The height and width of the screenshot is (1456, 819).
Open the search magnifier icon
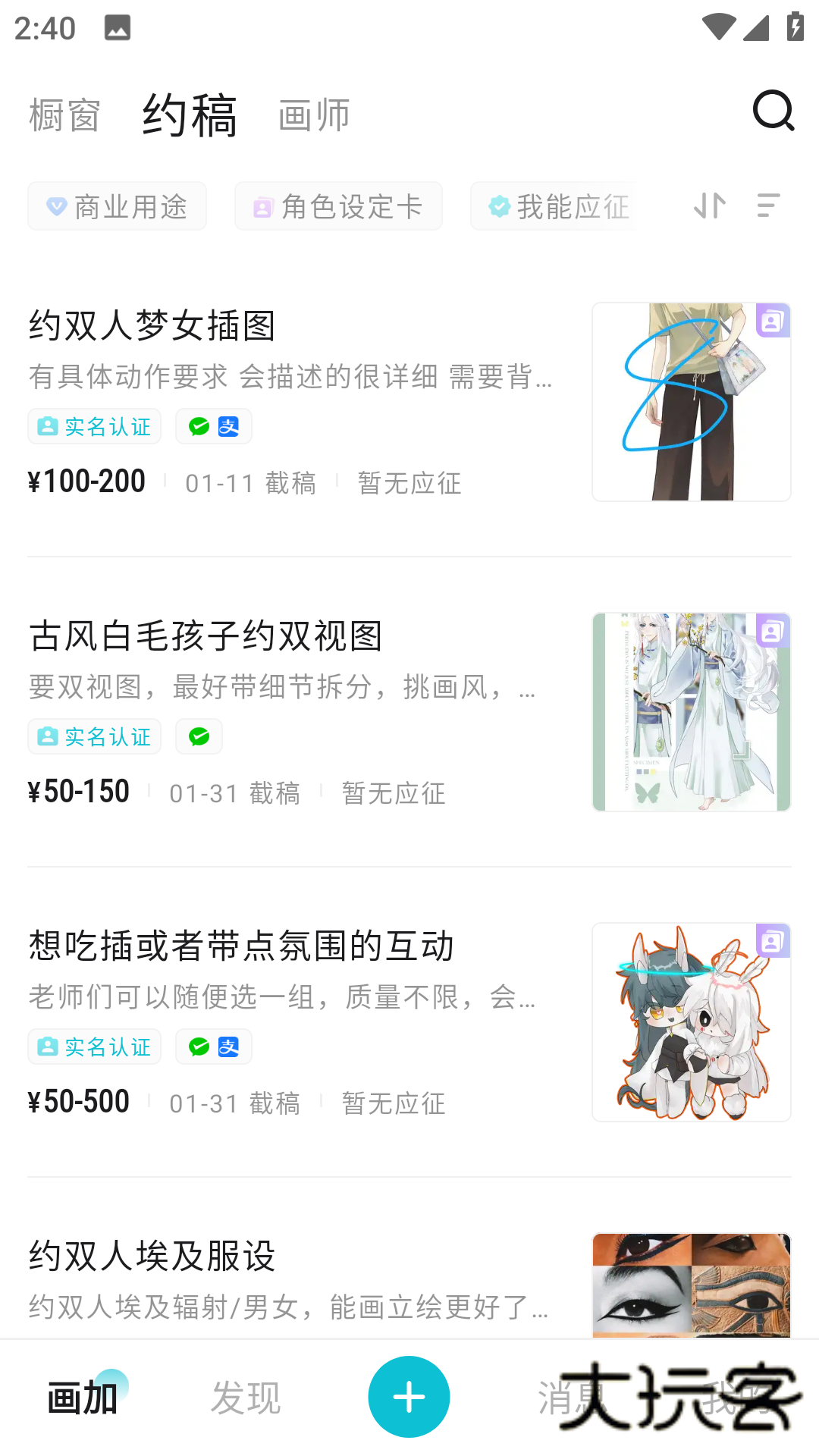(x=772, y=111)
